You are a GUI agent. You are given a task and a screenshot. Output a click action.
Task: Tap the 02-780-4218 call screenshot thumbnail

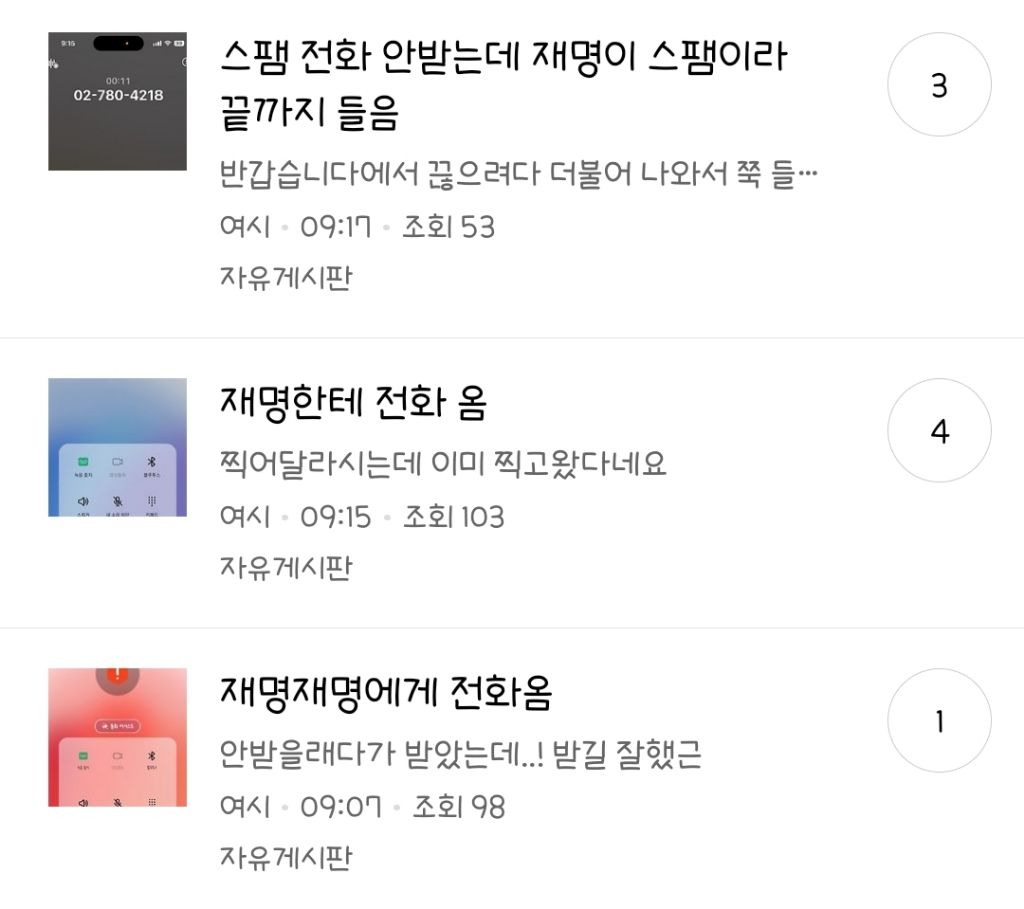coord(118,101)
